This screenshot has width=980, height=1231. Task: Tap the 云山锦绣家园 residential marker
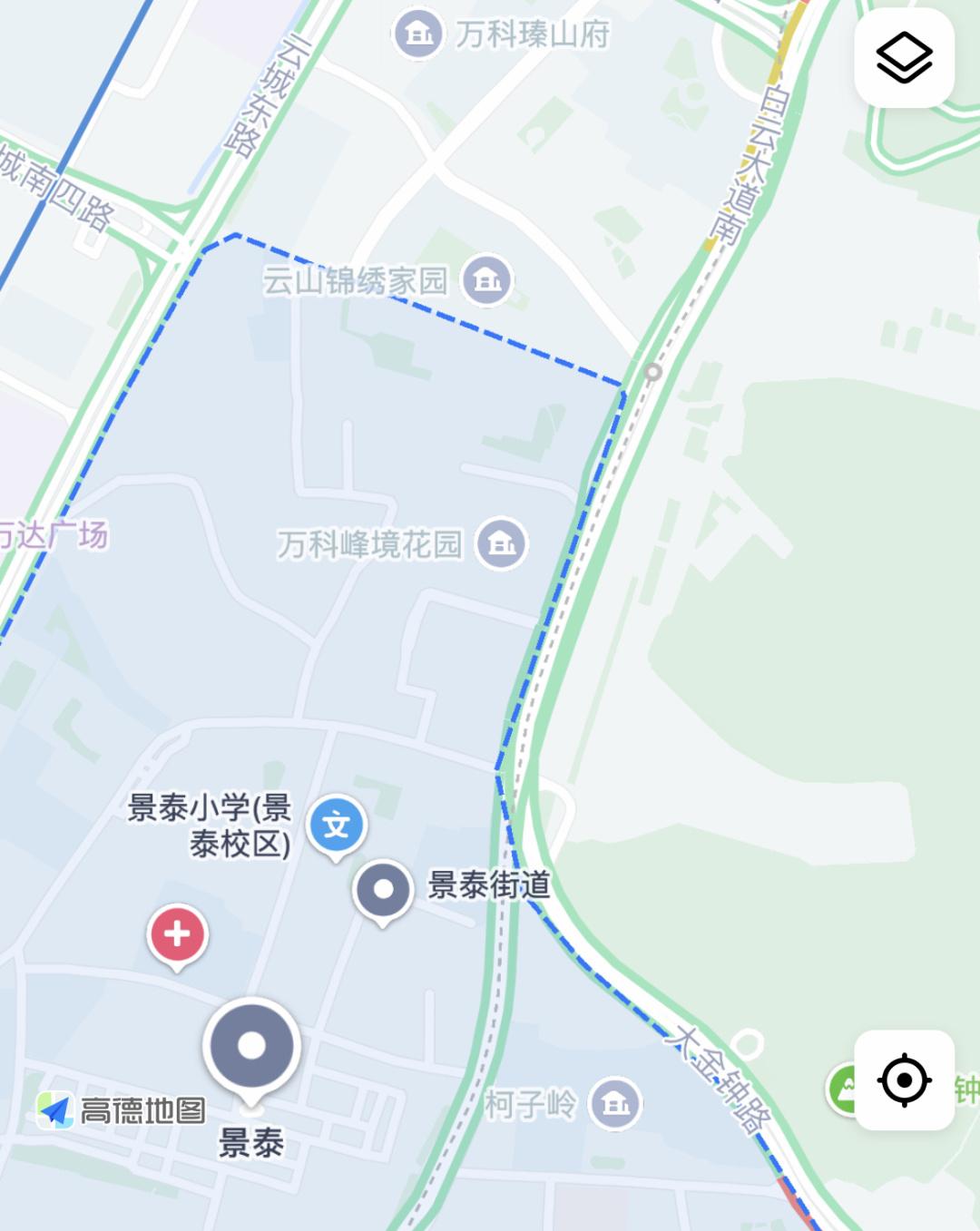pos(487,280)
